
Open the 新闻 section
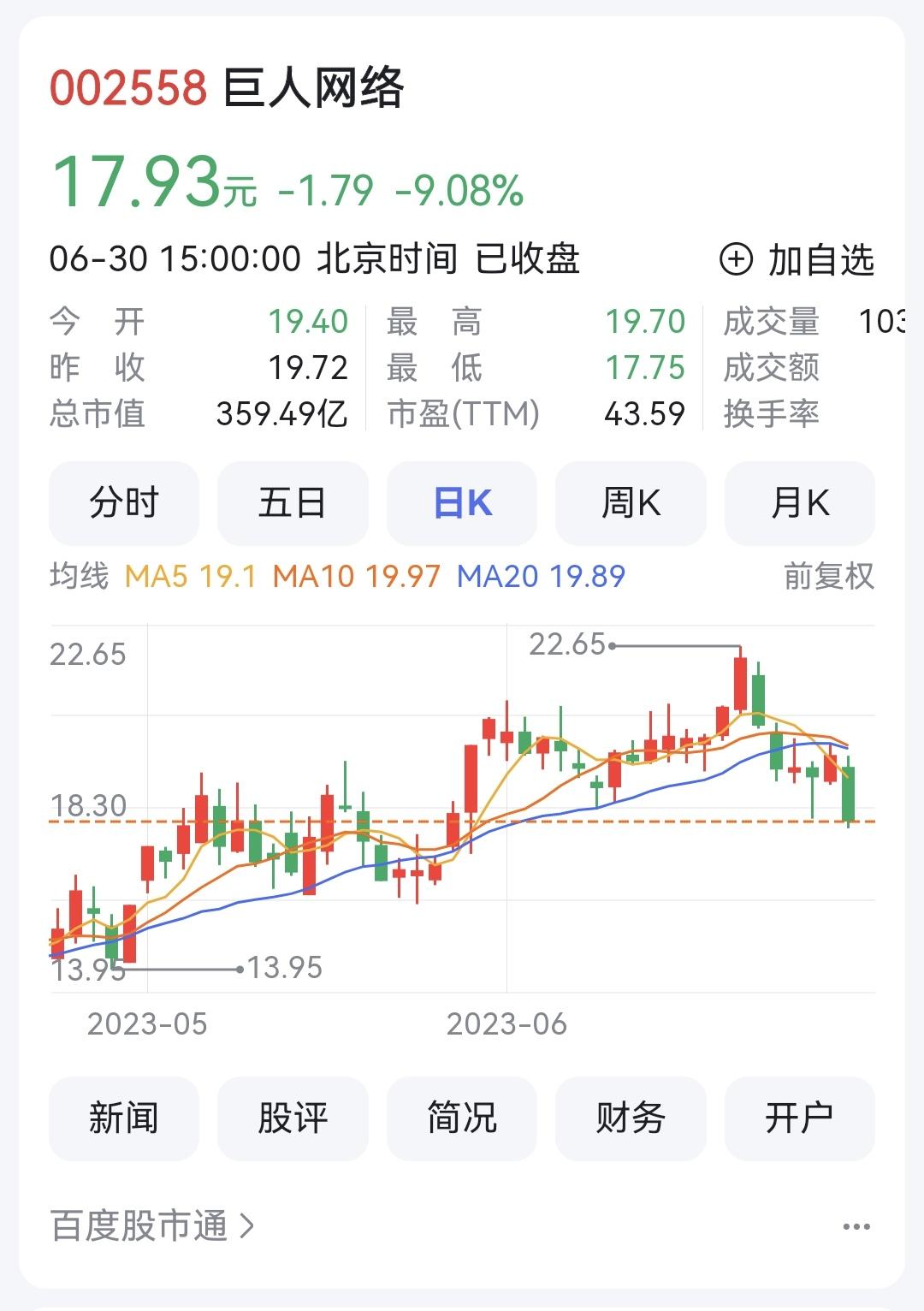click(x=124, y=1118)
